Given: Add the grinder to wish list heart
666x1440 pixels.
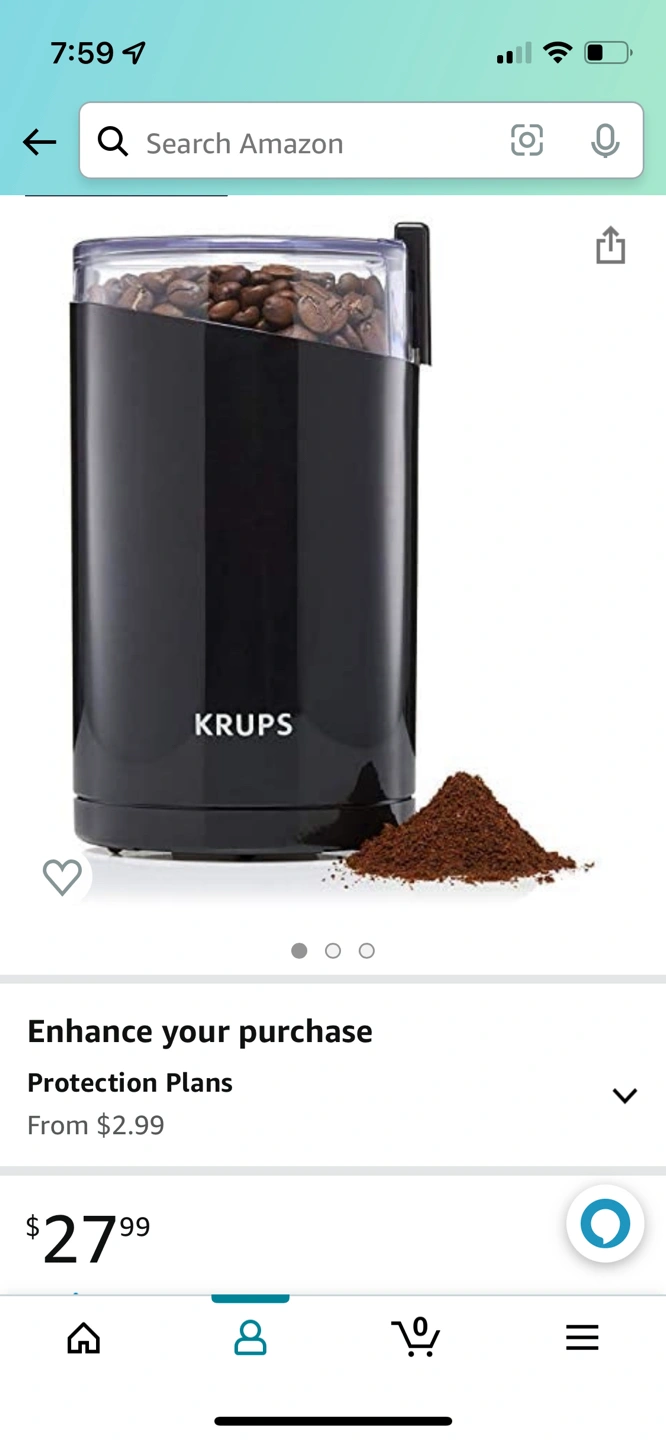Looking at the screenshot, I should [x=62, y=877].
